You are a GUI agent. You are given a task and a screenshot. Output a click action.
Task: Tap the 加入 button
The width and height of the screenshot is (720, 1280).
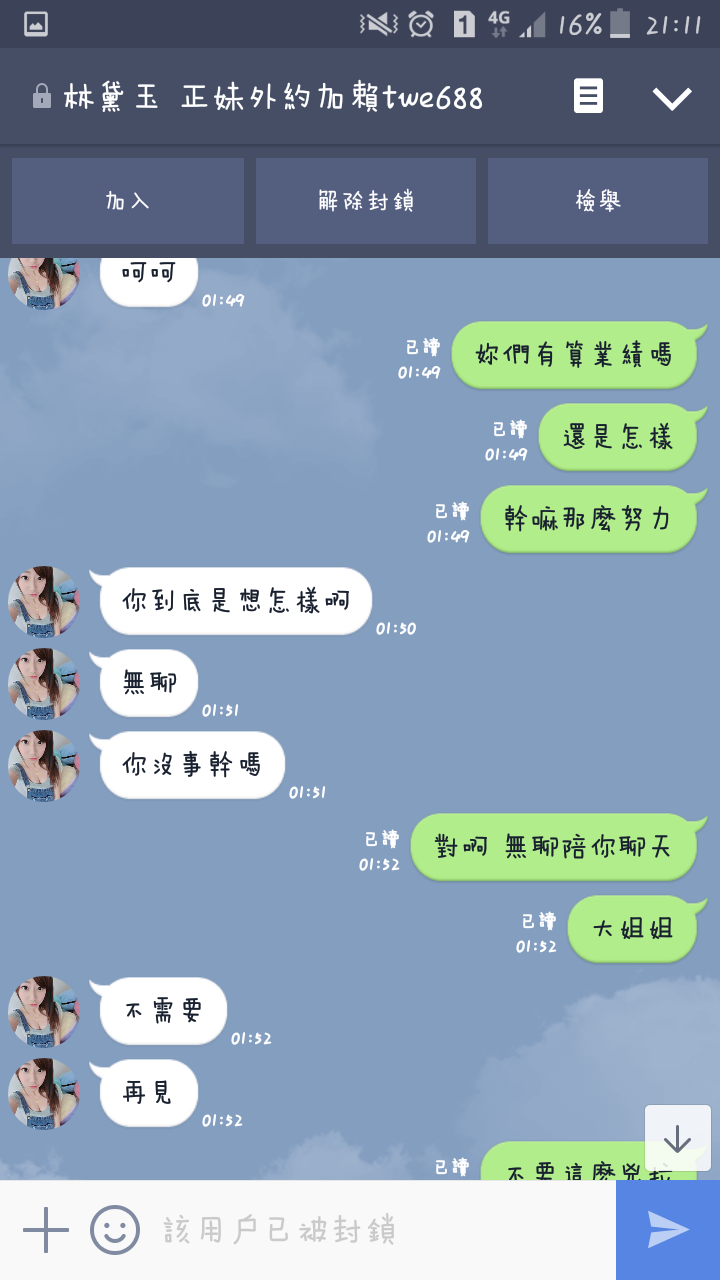coord(128,201)
